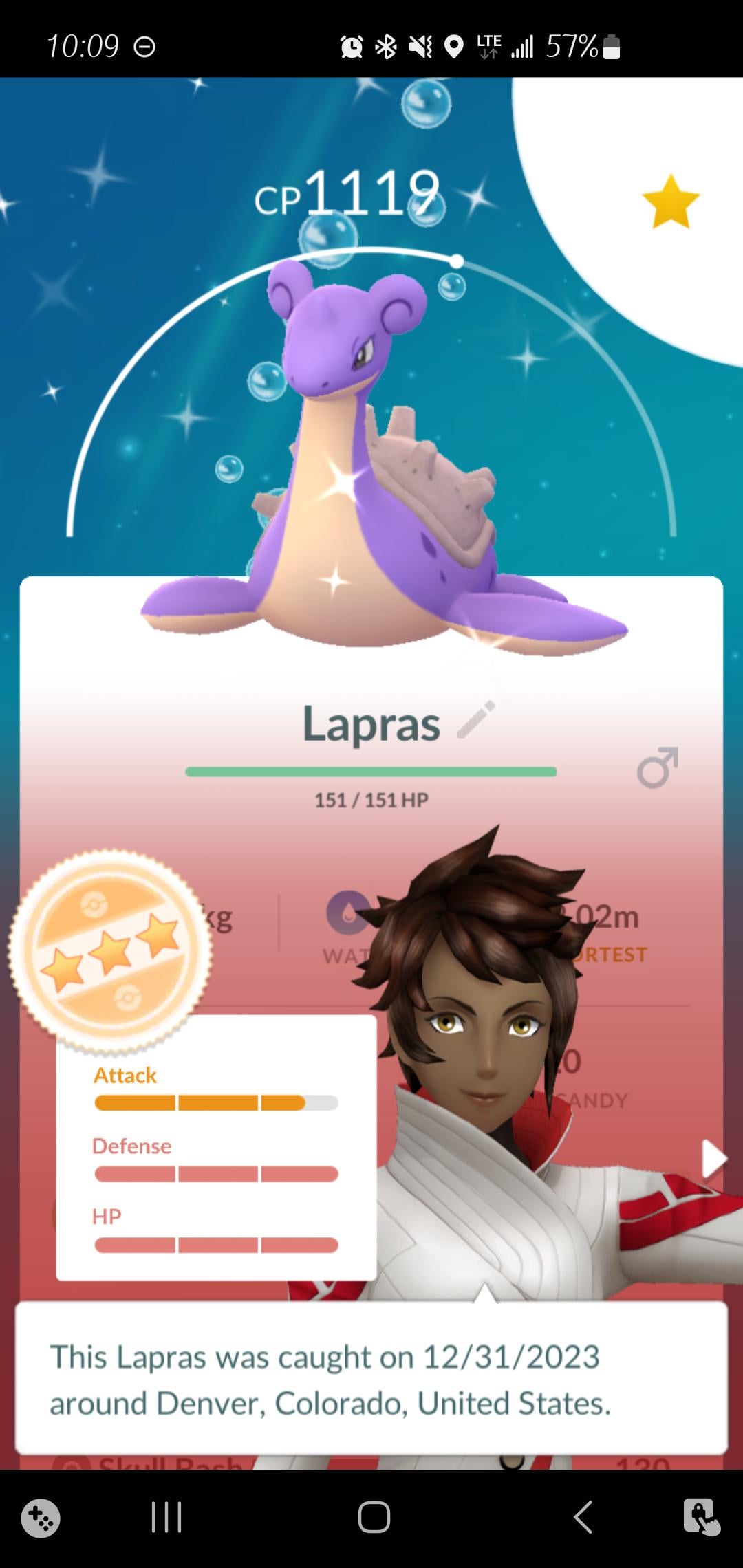The image size is (743, 1568).
Task: Go to the home screen
Action: coord(374,1517)
